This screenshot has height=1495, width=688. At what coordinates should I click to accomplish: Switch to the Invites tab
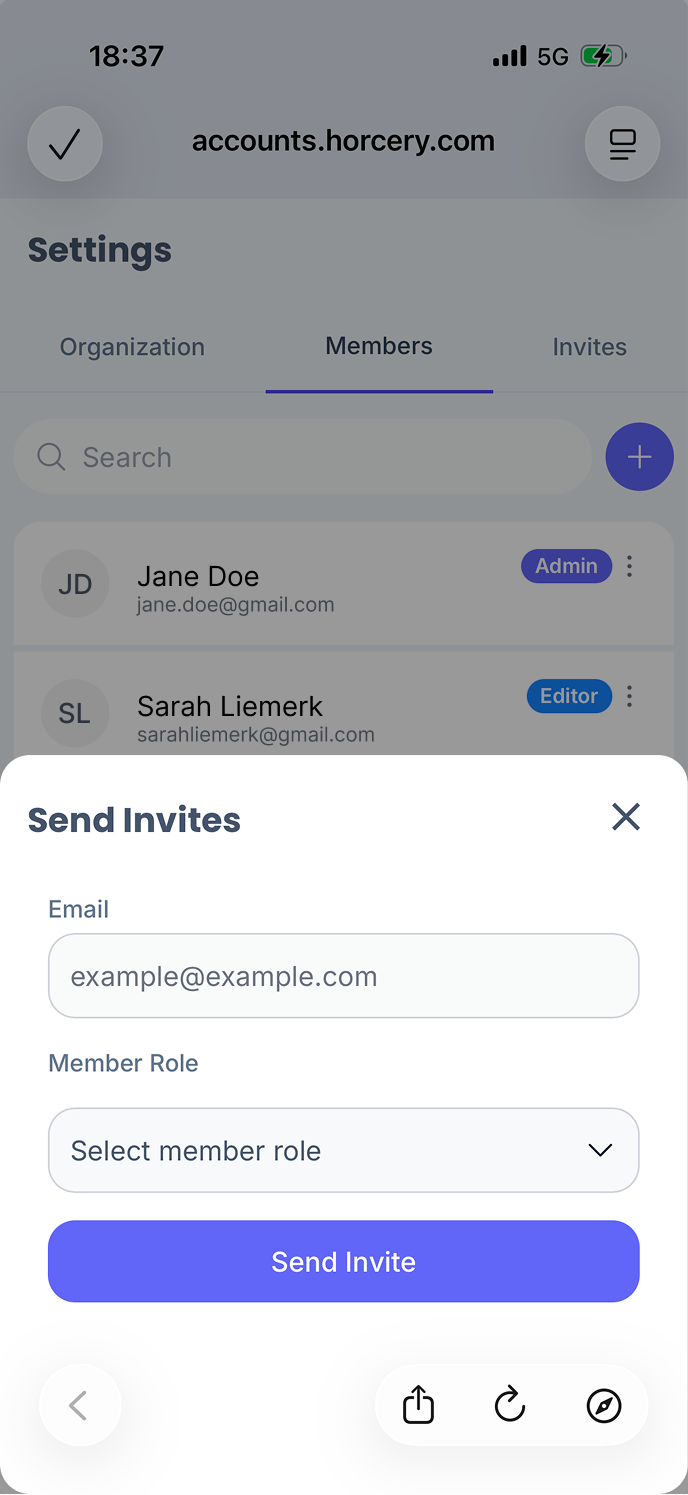click(589, 347)
